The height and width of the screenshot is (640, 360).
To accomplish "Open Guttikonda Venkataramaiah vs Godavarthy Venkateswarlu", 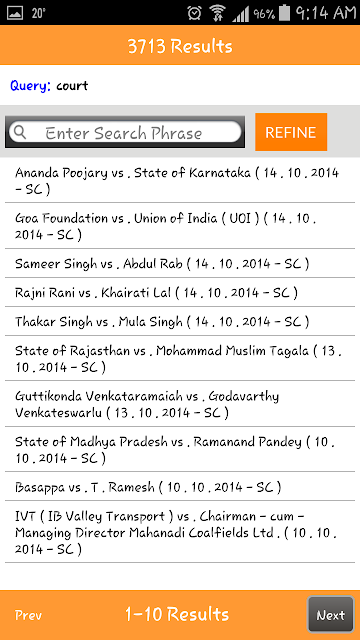I will pyautogui.click(x=180, y=404).
